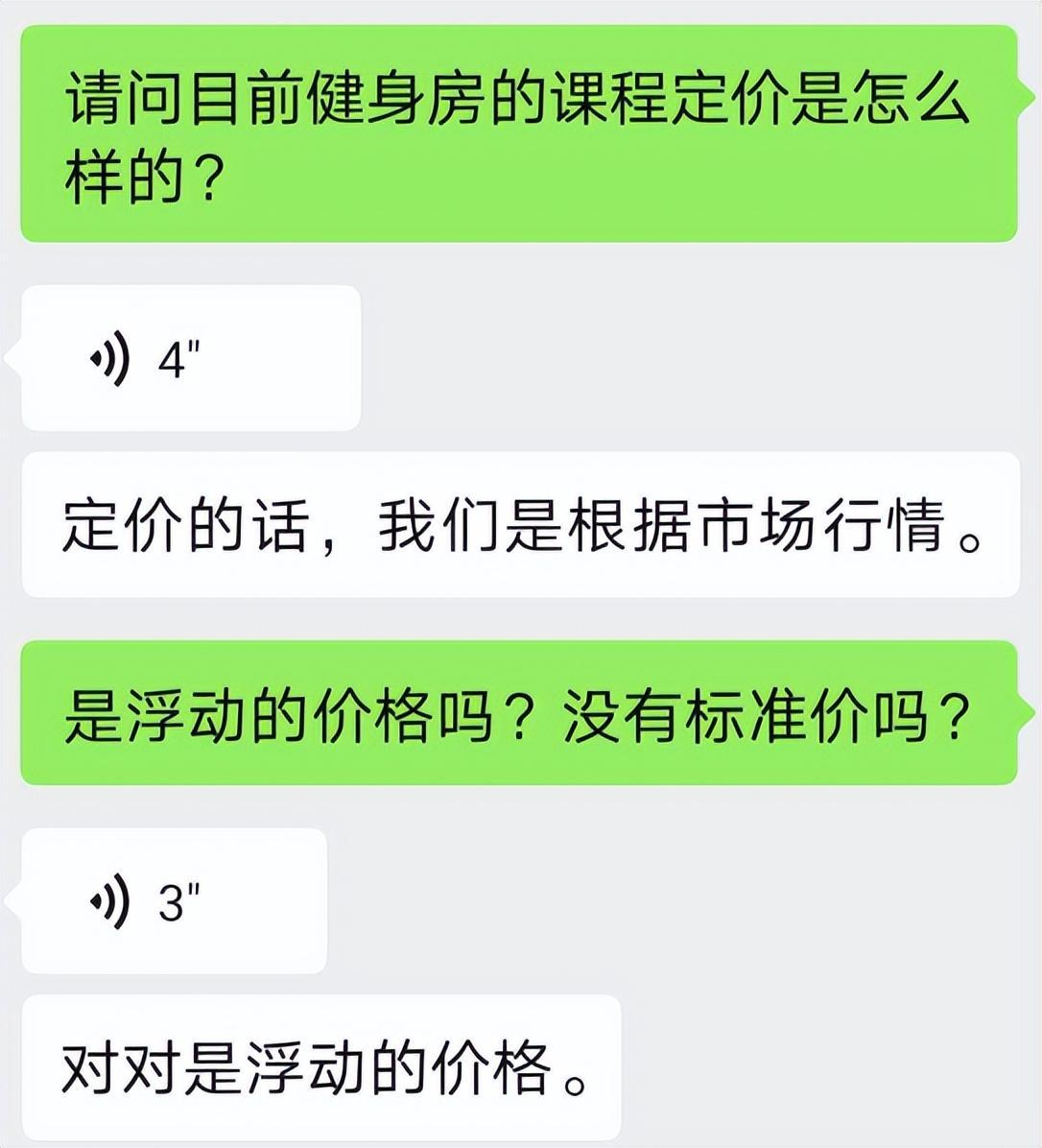
Task: Play the 4-second voice message
Action: 190,359
